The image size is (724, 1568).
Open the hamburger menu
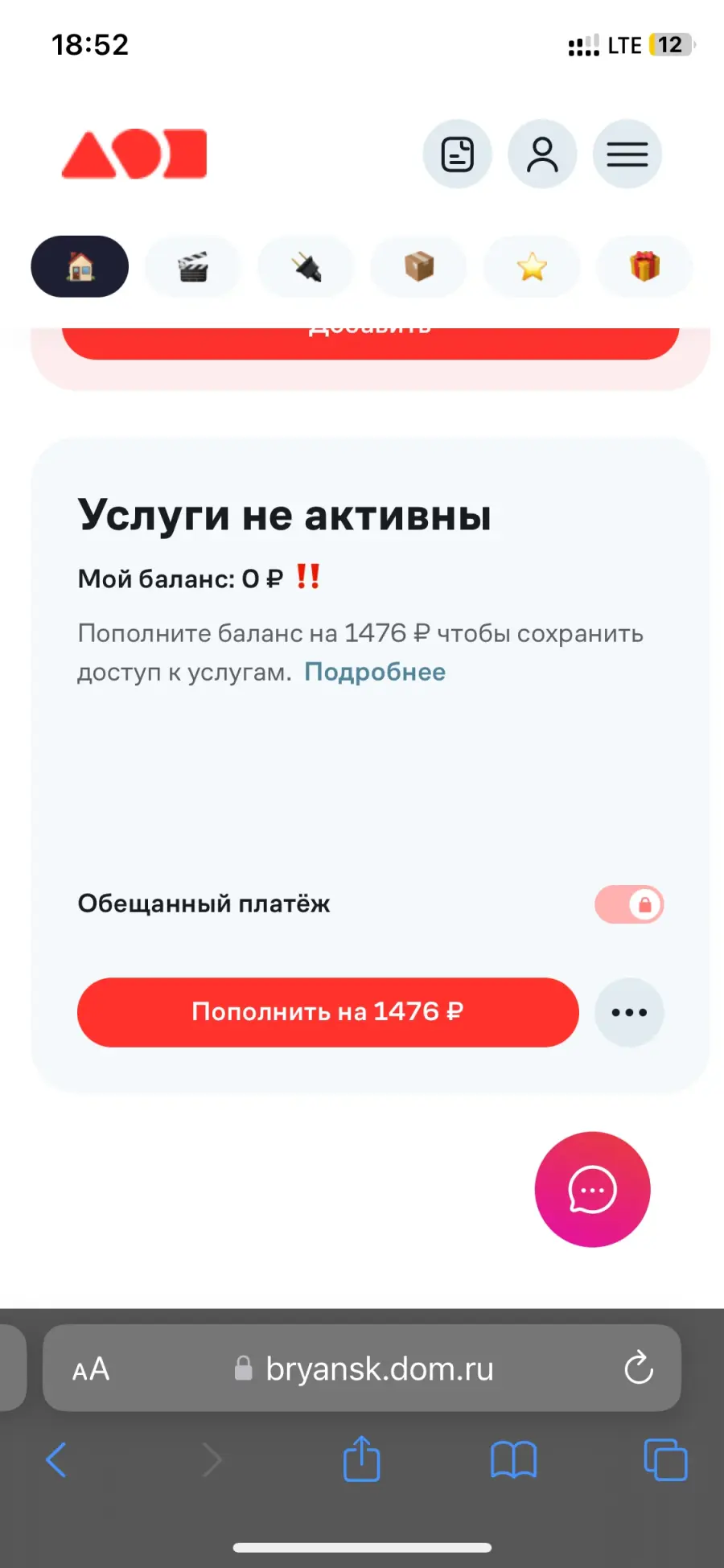tap(627, 154)
